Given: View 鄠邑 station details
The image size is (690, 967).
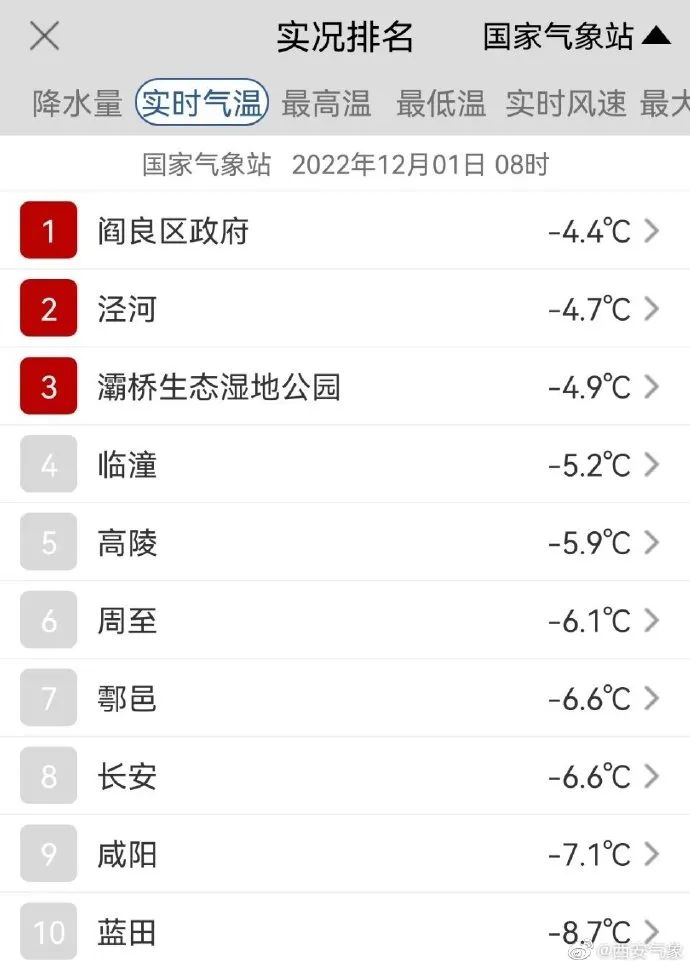Looking at the screenshot, I should (x=345, y=698).
